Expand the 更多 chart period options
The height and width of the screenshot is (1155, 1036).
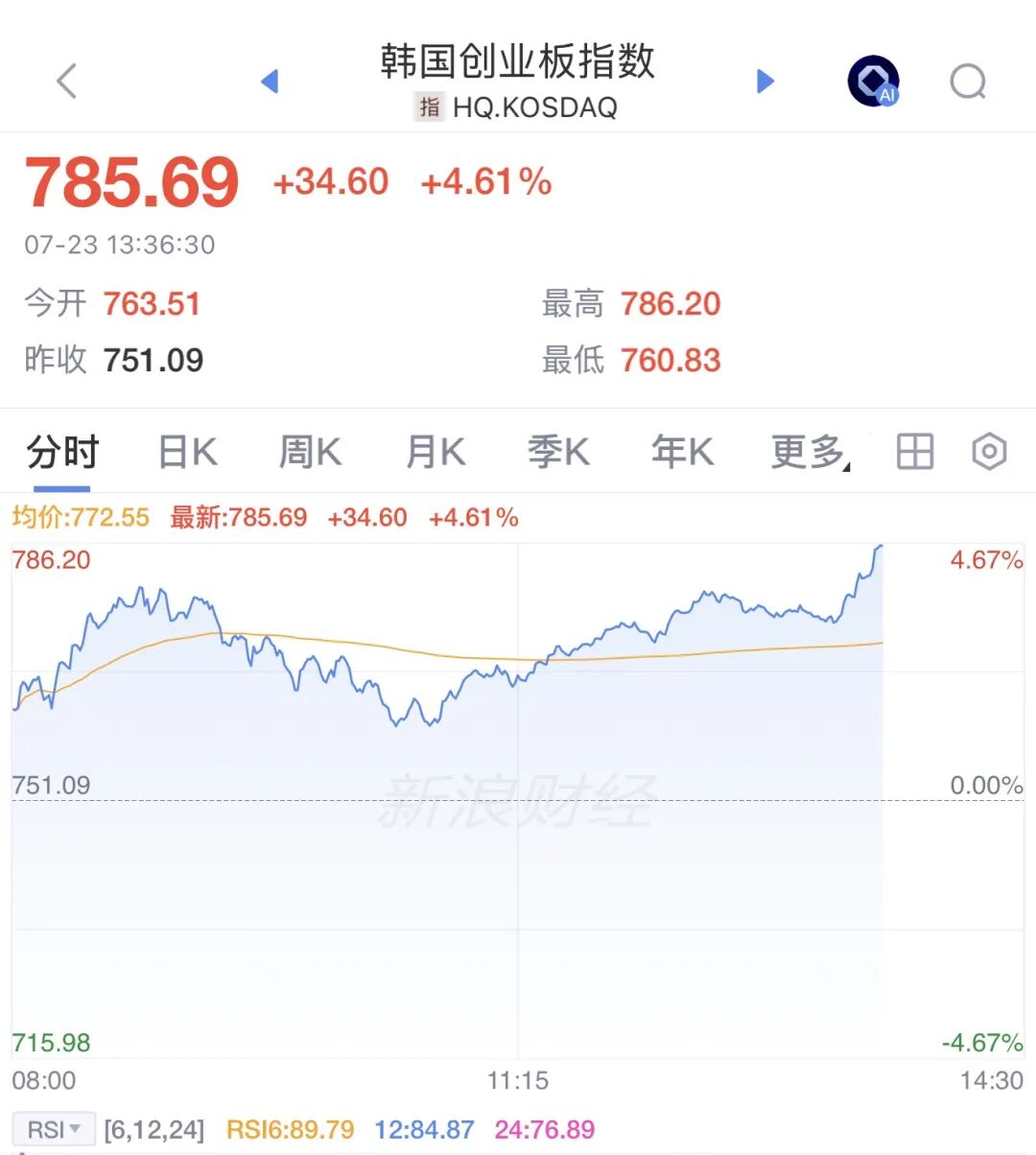point(811,452)
